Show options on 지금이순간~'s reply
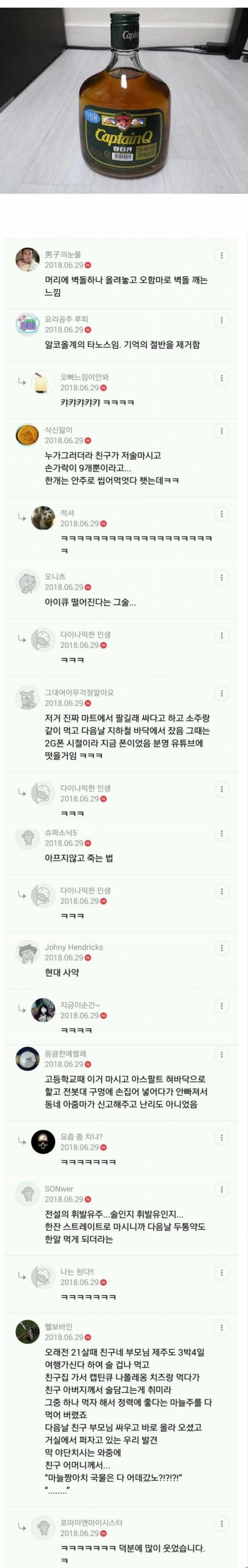 221,1006
